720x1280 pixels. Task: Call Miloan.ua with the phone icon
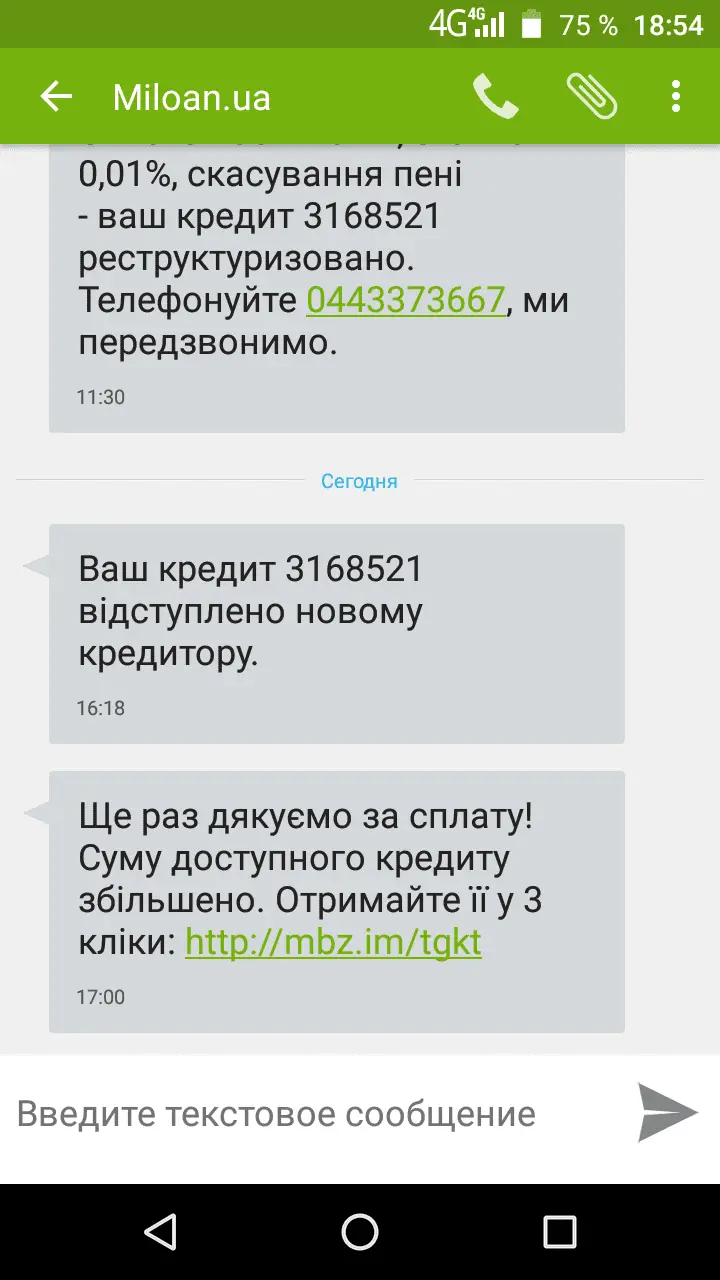(495, 97)
